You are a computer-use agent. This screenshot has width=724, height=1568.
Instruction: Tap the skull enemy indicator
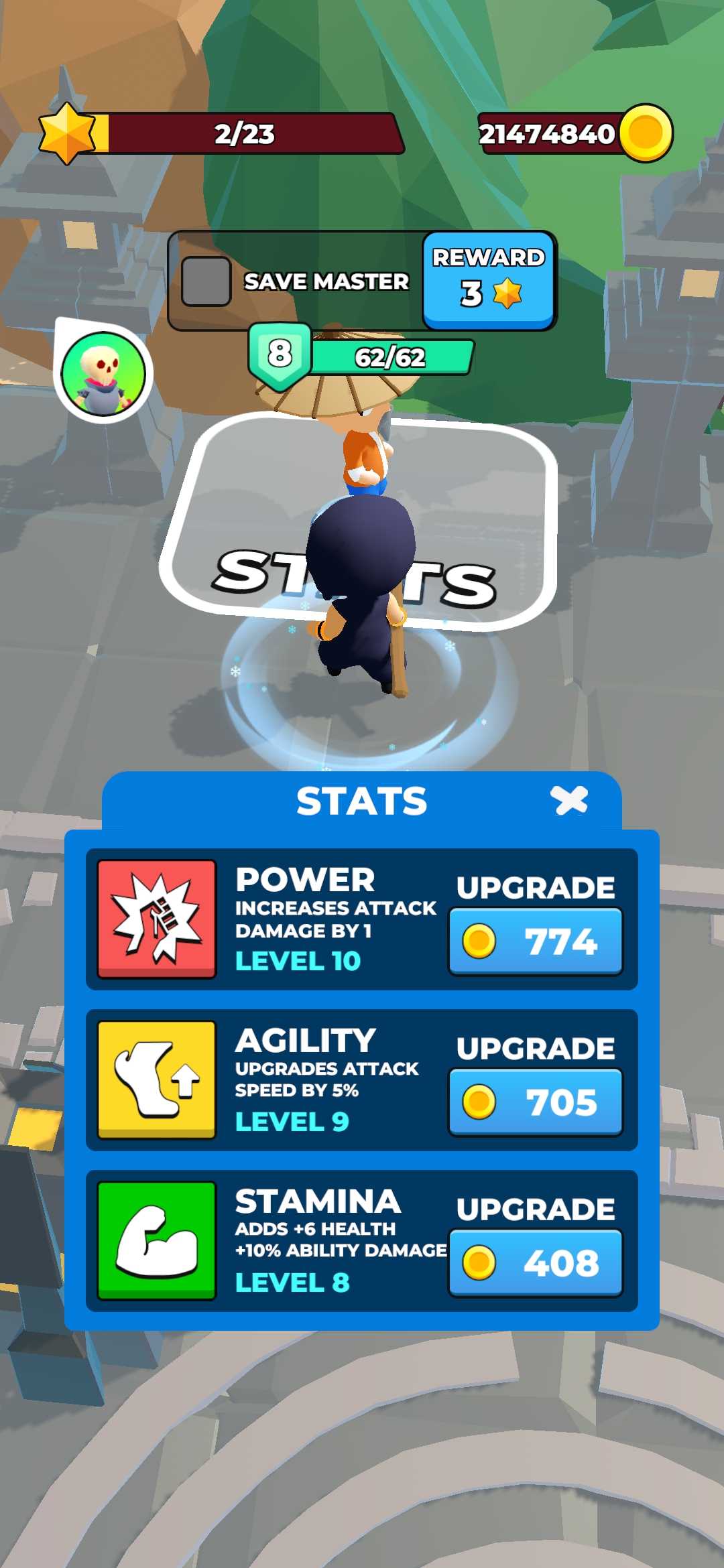pyautogui.click(x=103, y=373)
